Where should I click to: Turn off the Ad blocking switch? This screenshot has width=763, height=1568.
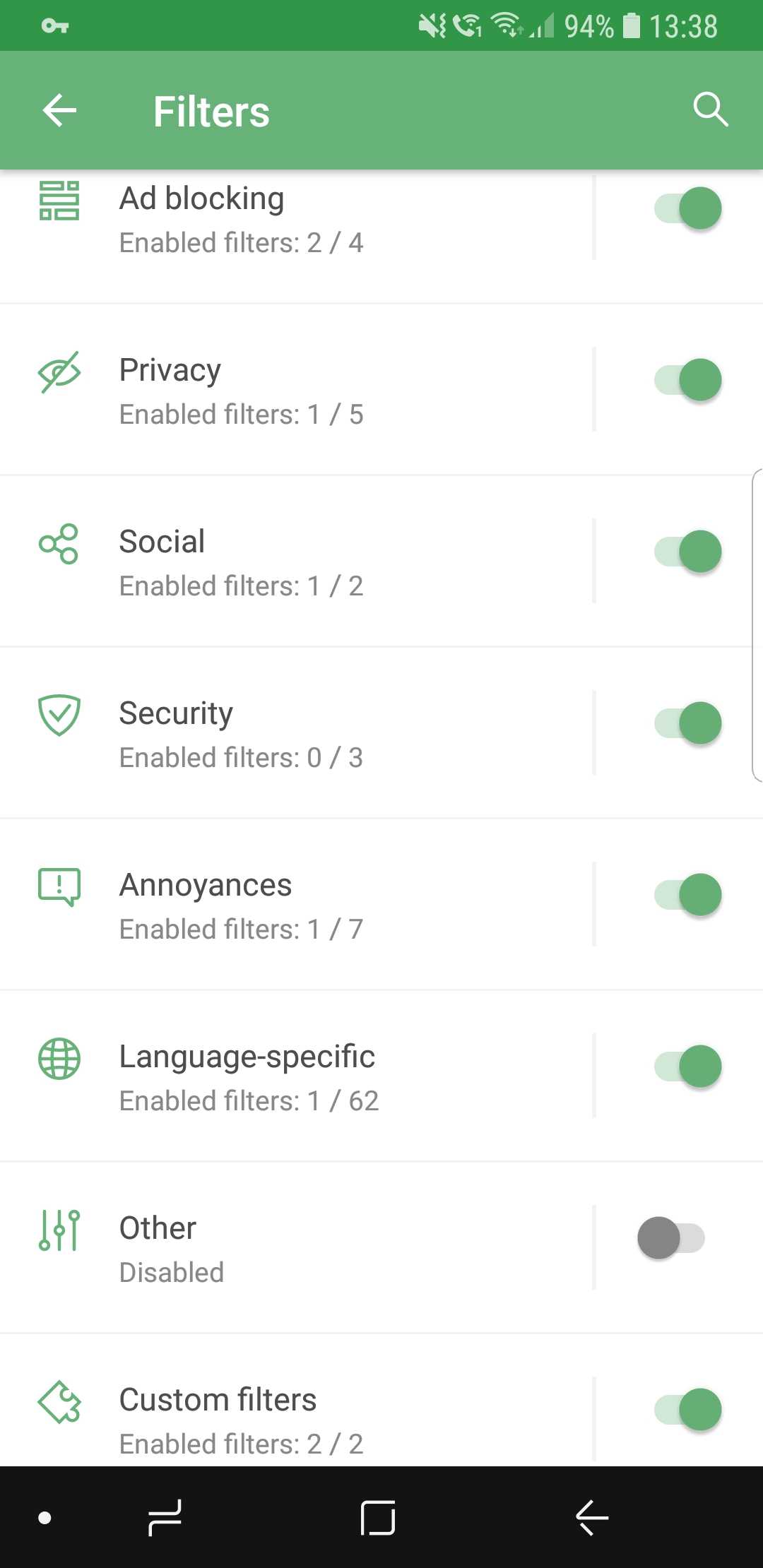point(688,208)
